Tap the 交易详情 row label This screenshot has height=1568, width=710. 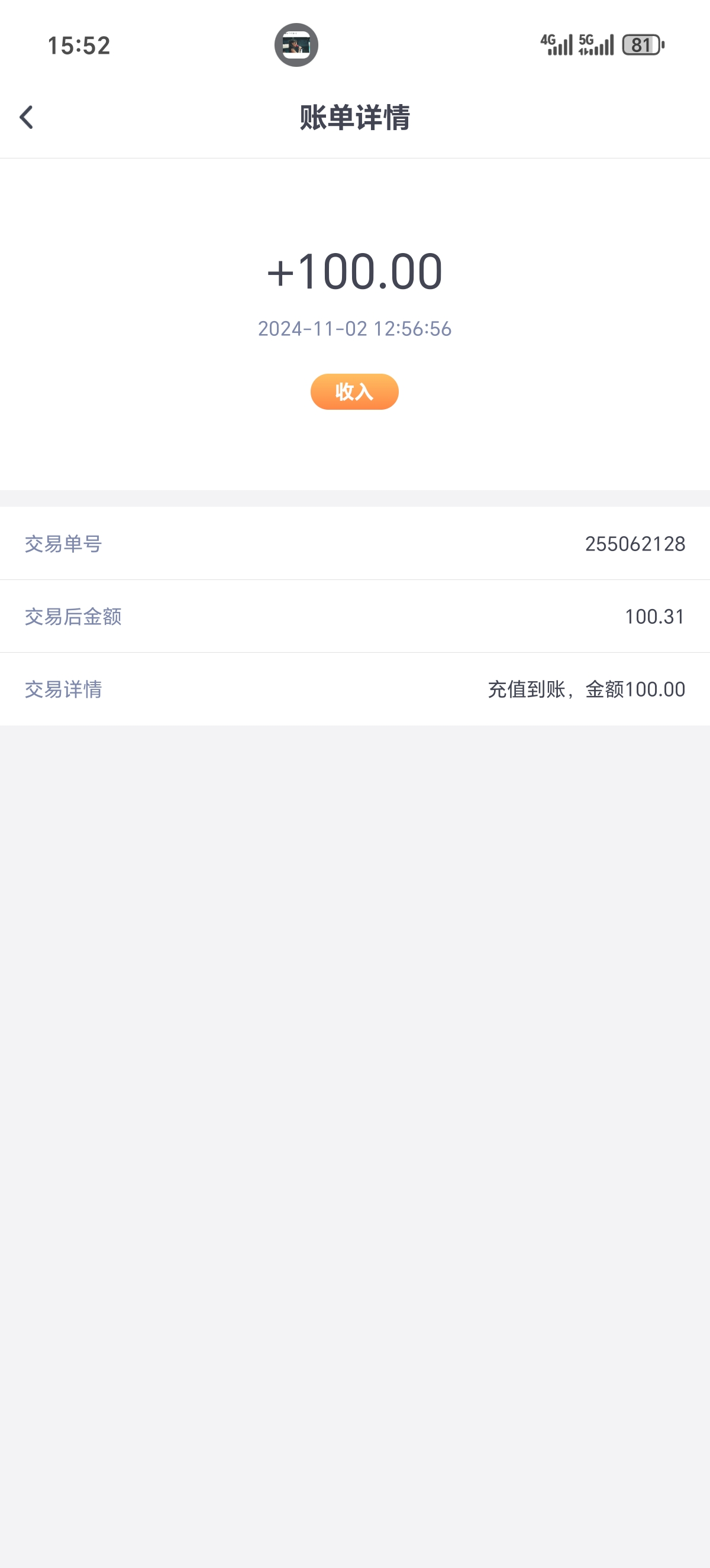63,688
